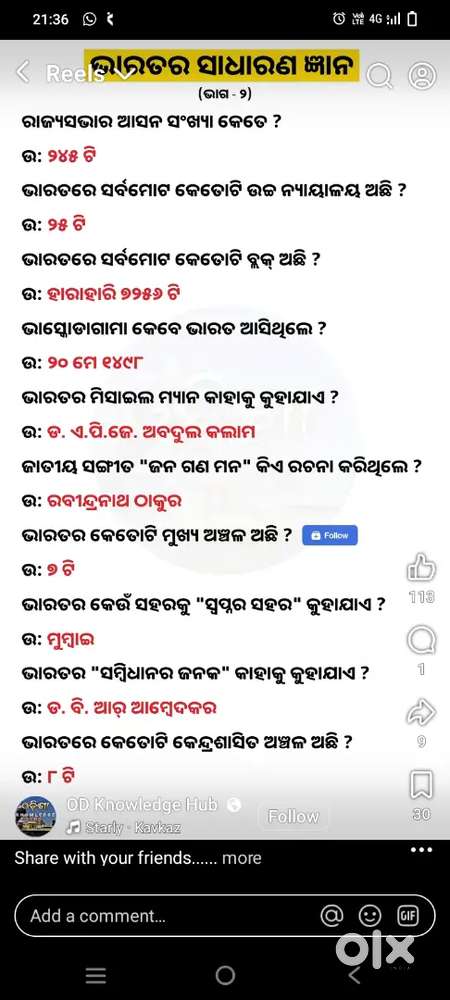
Task: Share this reel
Action: pyautogui.click(x=421, y=712)
